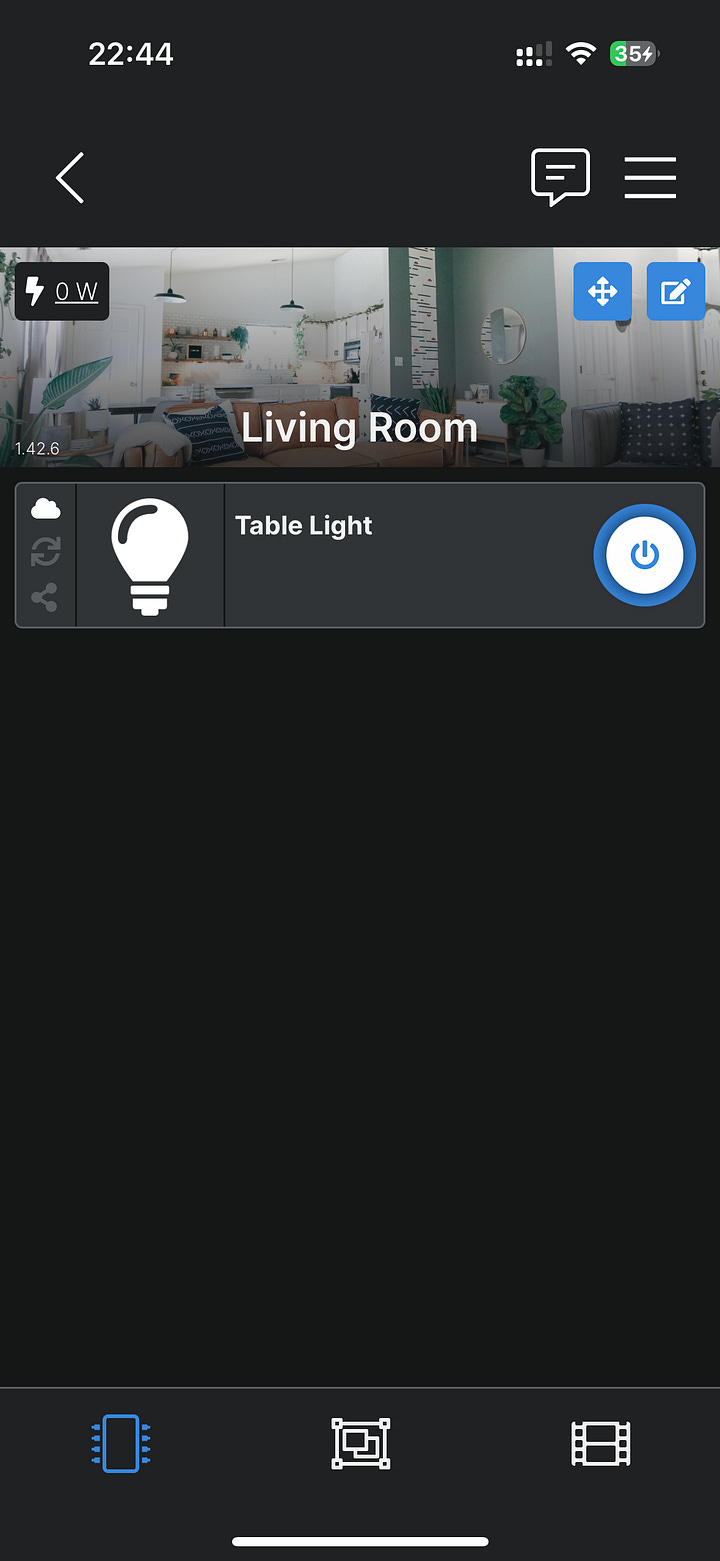Image resolution: width=720 pixels, height=1561 pixels.
Task: Switch to the groups tab
Action: (x=360, y=1443)
